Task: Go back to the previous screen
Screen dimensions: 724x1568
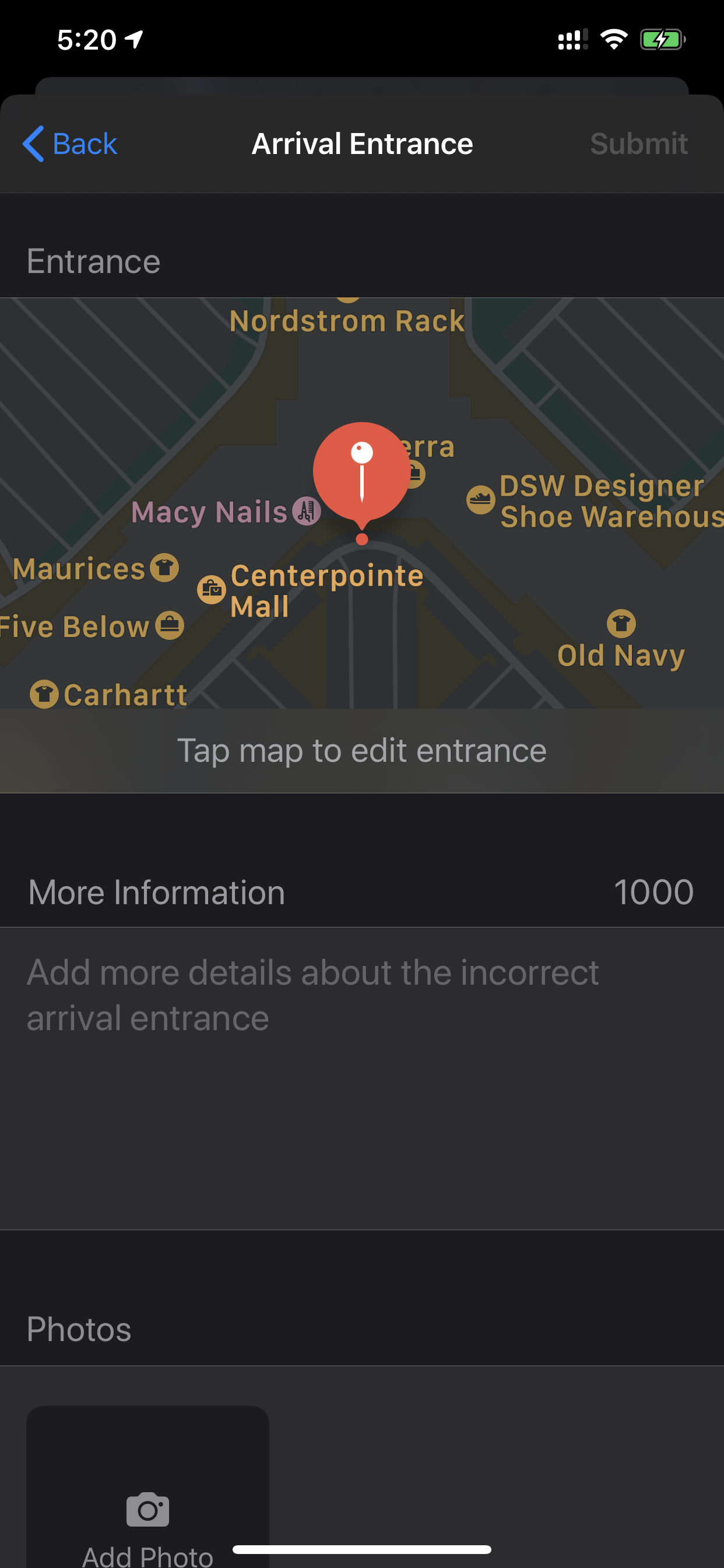Action: click(69, 143)
